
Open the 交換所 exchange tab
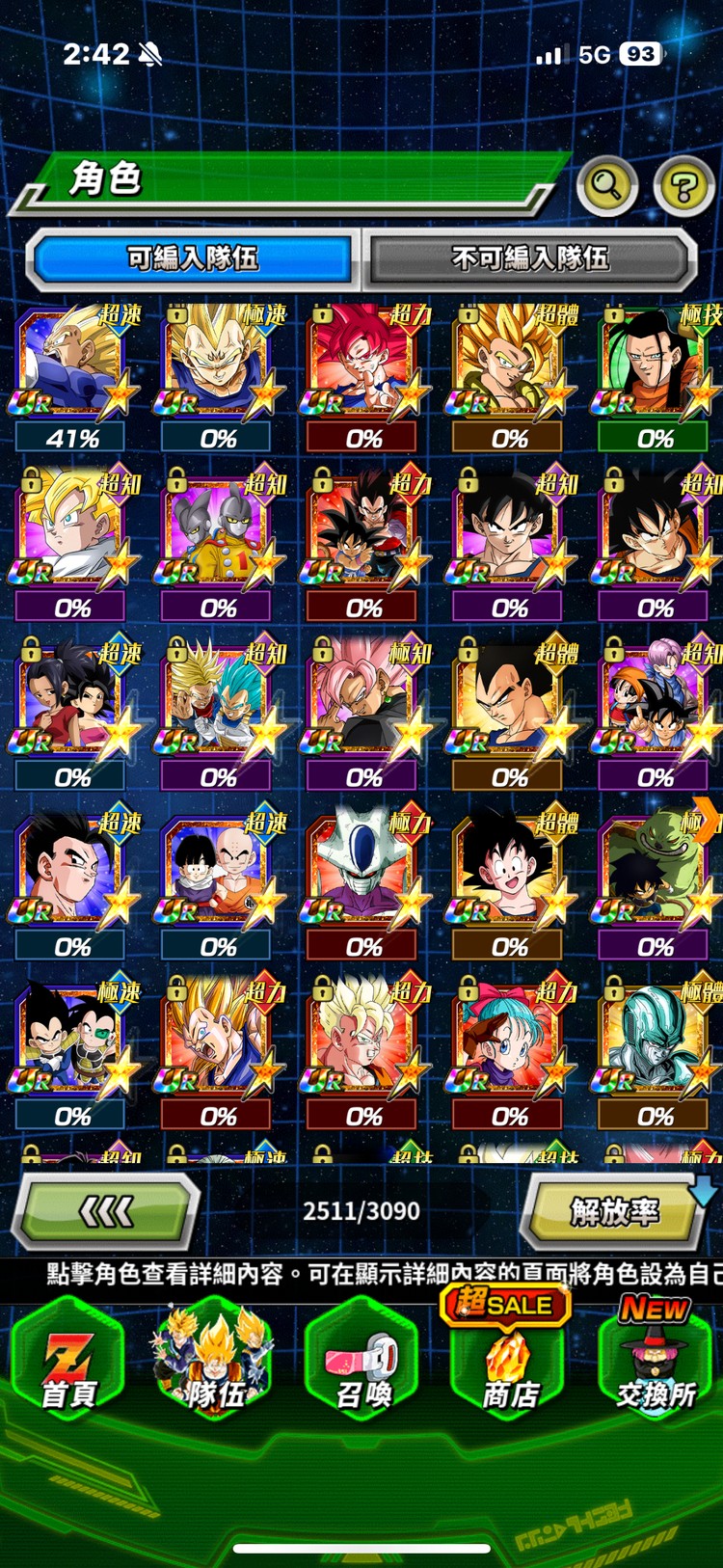tap(656, 1365)
